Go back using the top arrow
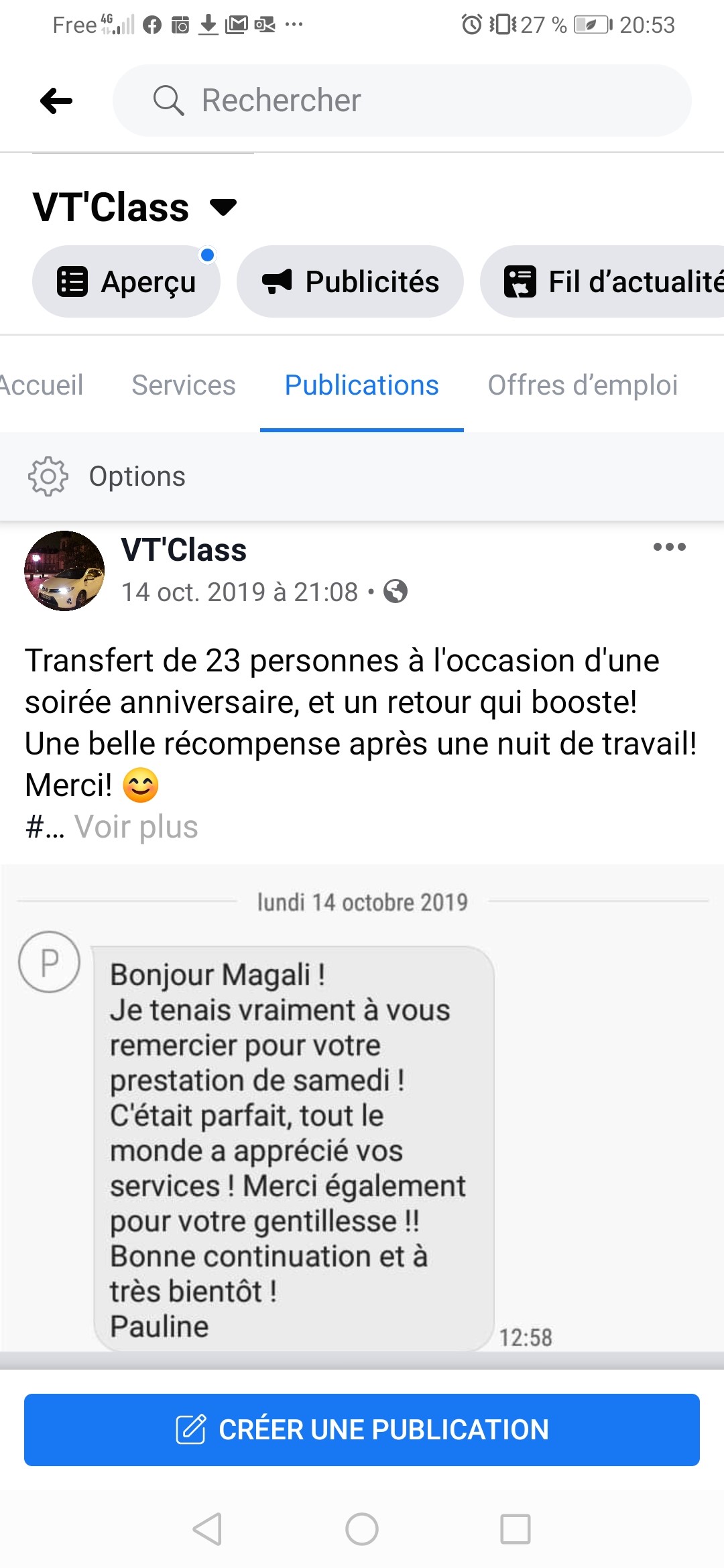This screenshot has width=724, height=1568. pos(56,101)
